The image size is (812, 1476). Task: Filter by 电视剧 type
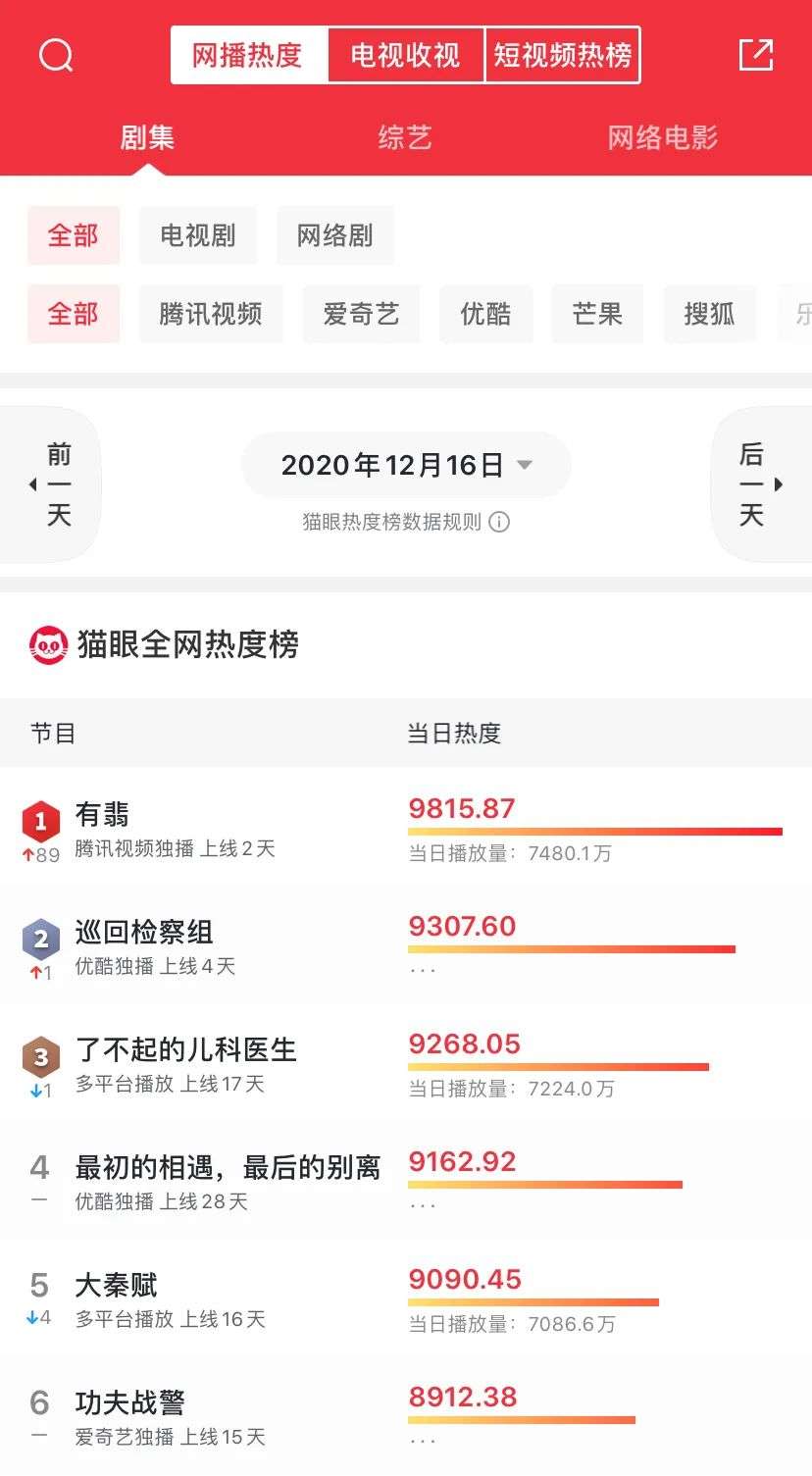(198, 235)
